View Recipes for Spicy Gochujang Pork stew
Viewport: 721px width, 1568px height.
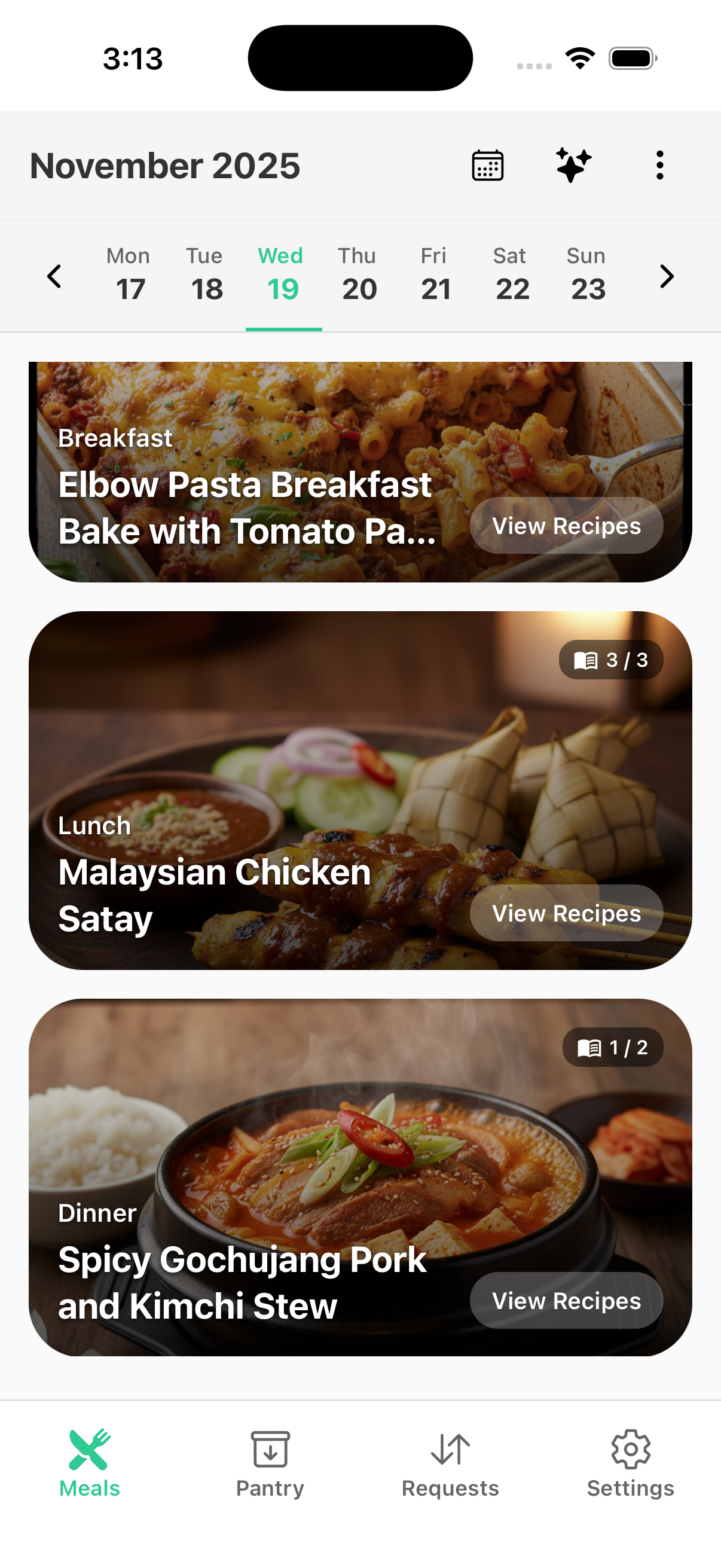(566, 1300)
